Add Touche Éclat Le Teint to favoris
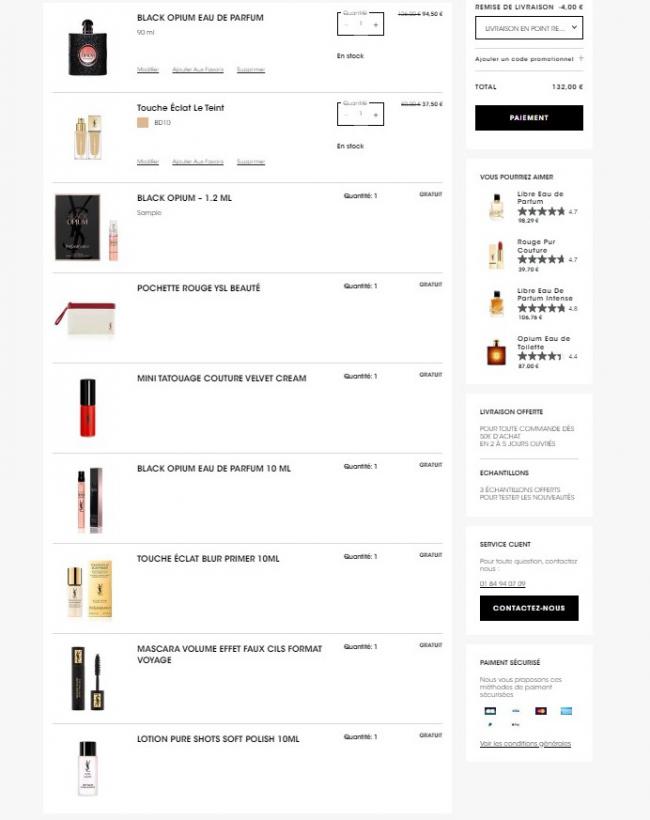This screenshot has height=820, width=650. pos(197,162)
